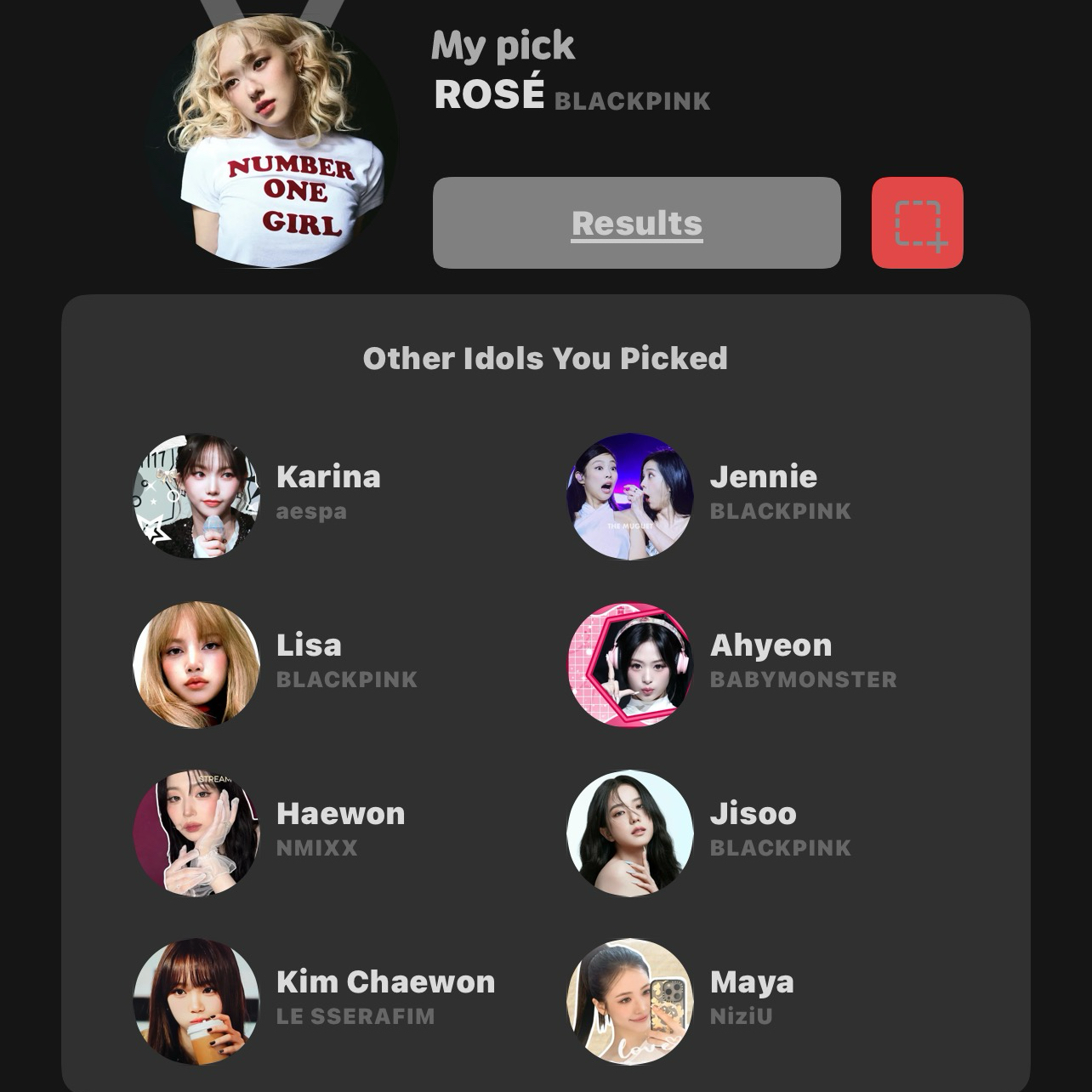The image size is (1092, 1092).
Task: Open Kim Chaewon of LE SSERAFIM
Action: [197, 1001]
